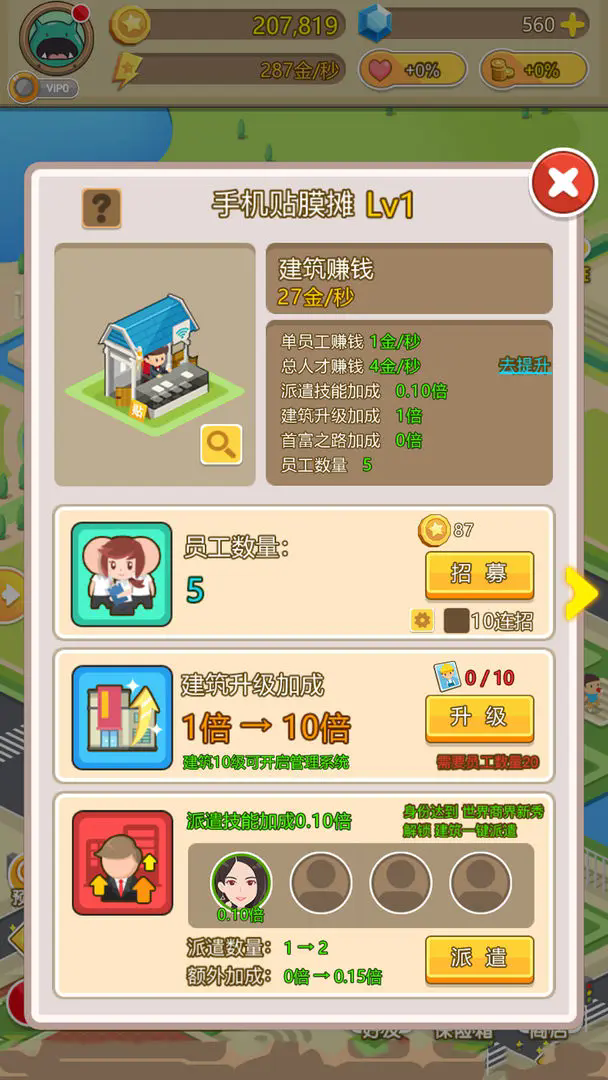Tap 升级 to upgrade the building
The height and width of the screenshot is (1080, 608).
(479, 717)
